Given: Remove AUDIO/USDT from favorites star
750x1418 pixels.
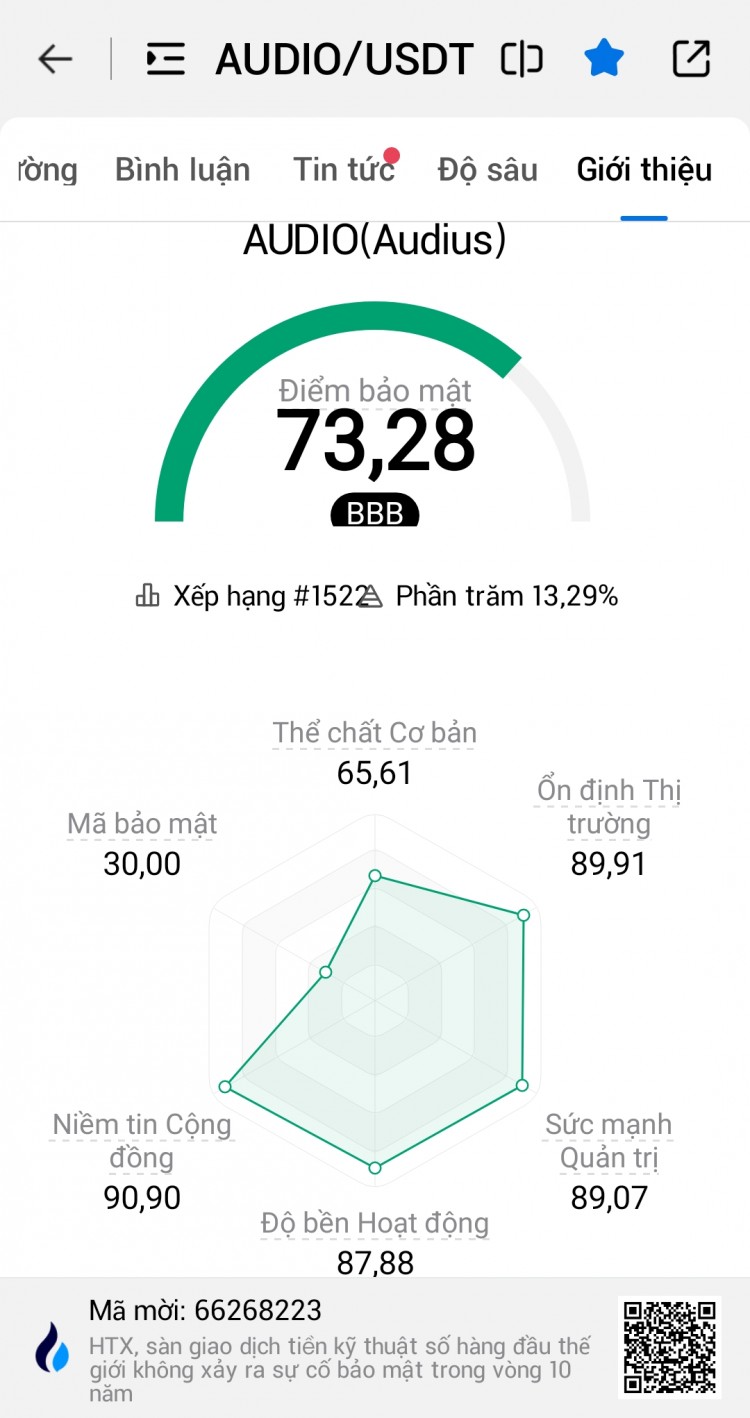Looking at the screenshot, I should [604, 60].
